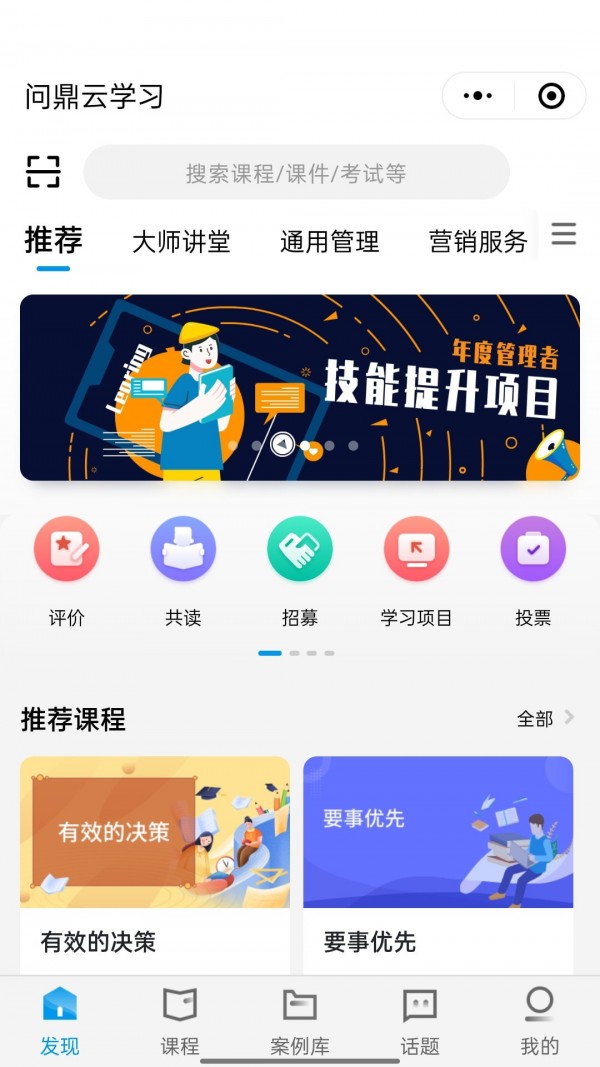Go to the 案例库 bottom tab

(300, 1021)
